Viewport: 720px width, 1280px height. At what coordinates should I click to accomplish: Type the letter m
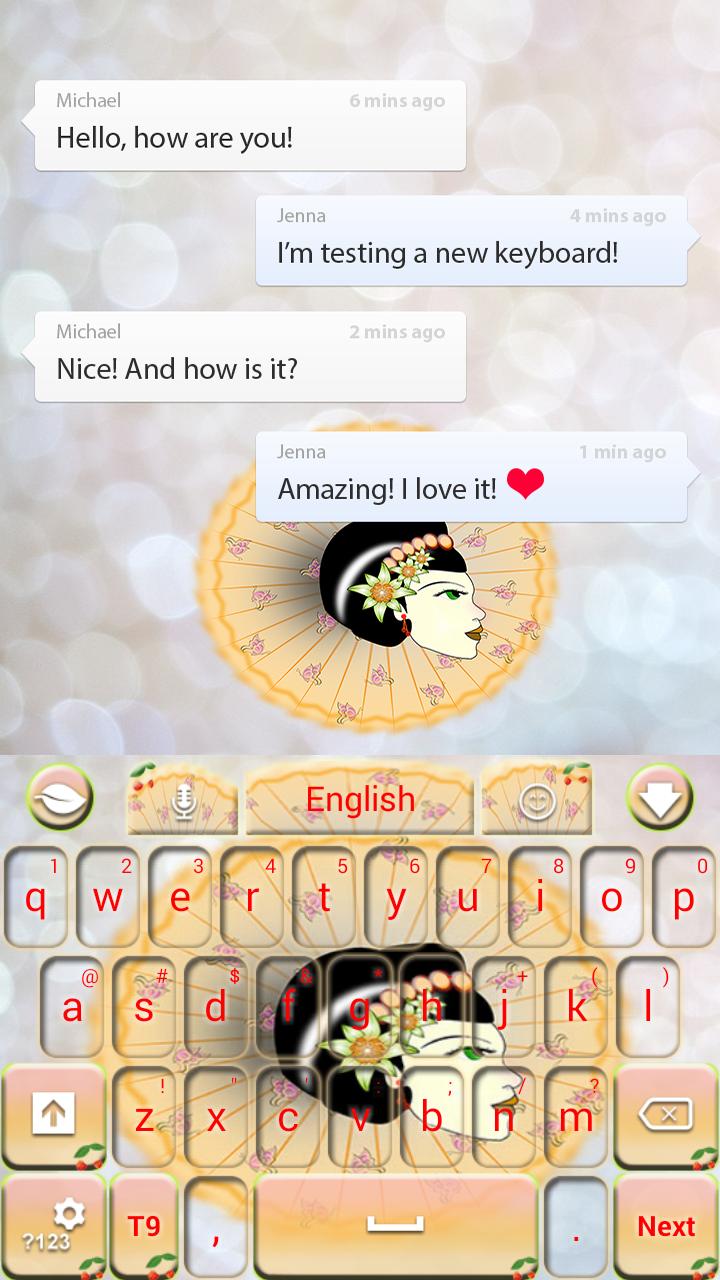pyautogui.click(x=577, y=1115)
